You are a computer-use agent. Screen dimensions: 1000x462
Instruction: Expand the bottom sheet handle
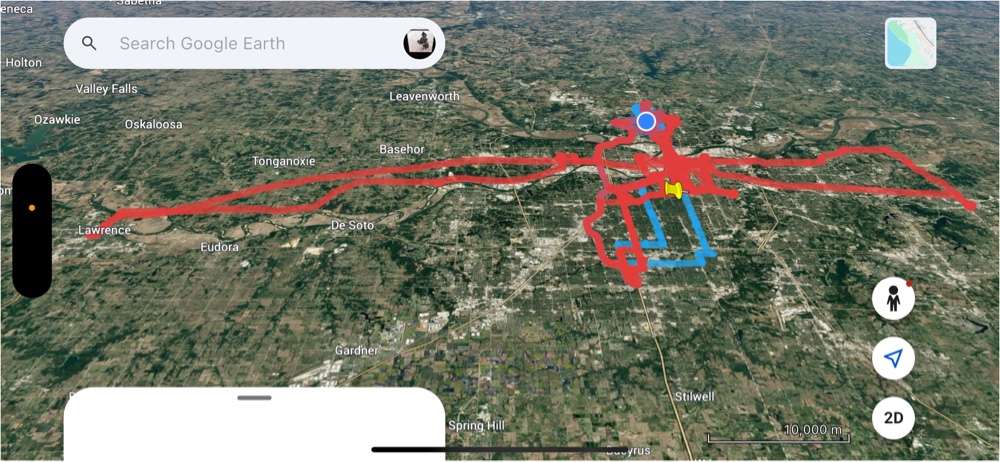pos(254,398)
